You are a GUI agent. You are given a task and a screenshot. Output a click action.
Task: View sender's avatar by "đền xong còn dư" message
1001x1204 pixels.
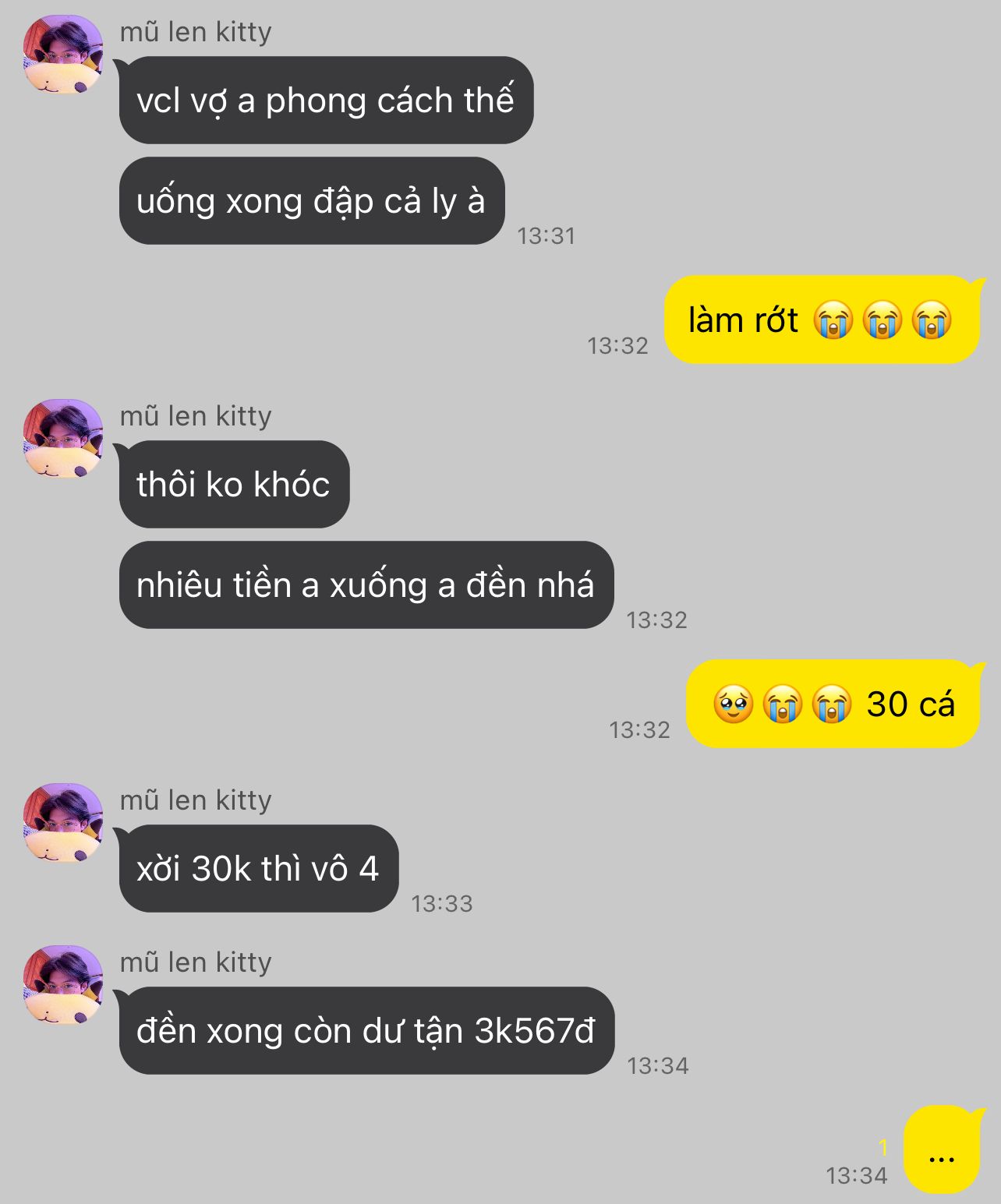63,984
